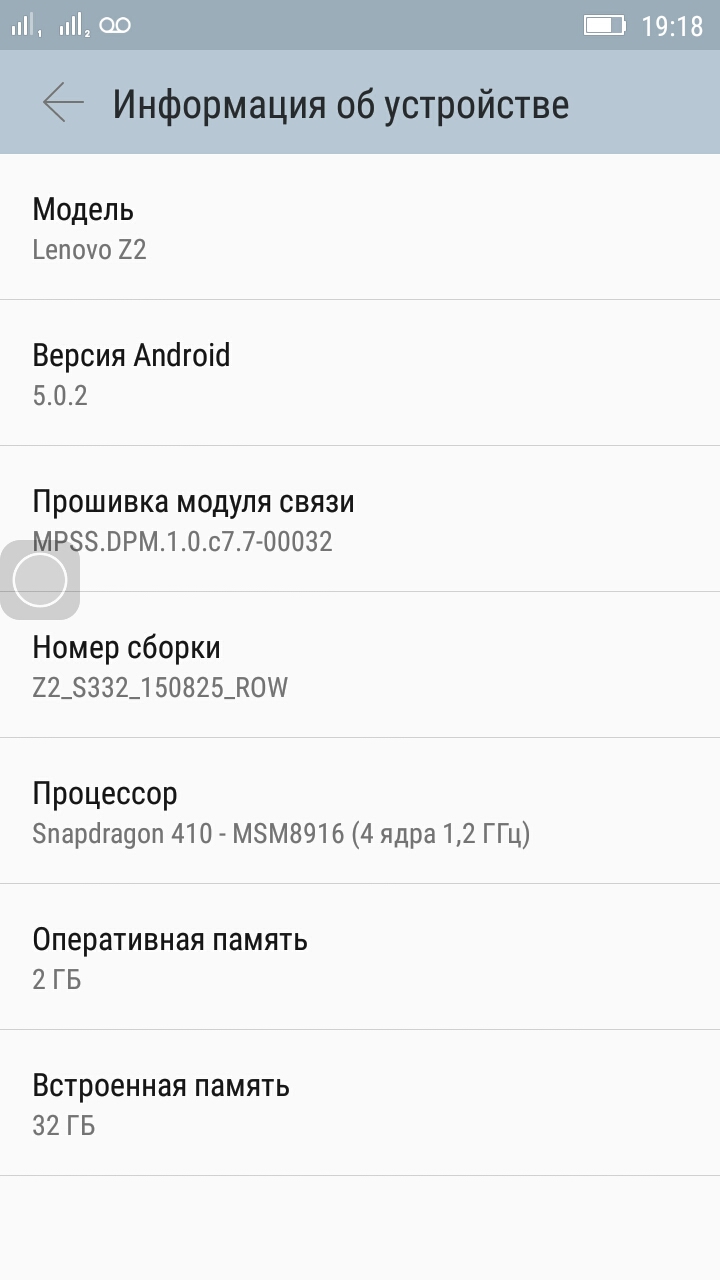The image size is (720, 1280).
Task: Select the Модель Lenovo Z2 row
Action: tap(360, 228)
